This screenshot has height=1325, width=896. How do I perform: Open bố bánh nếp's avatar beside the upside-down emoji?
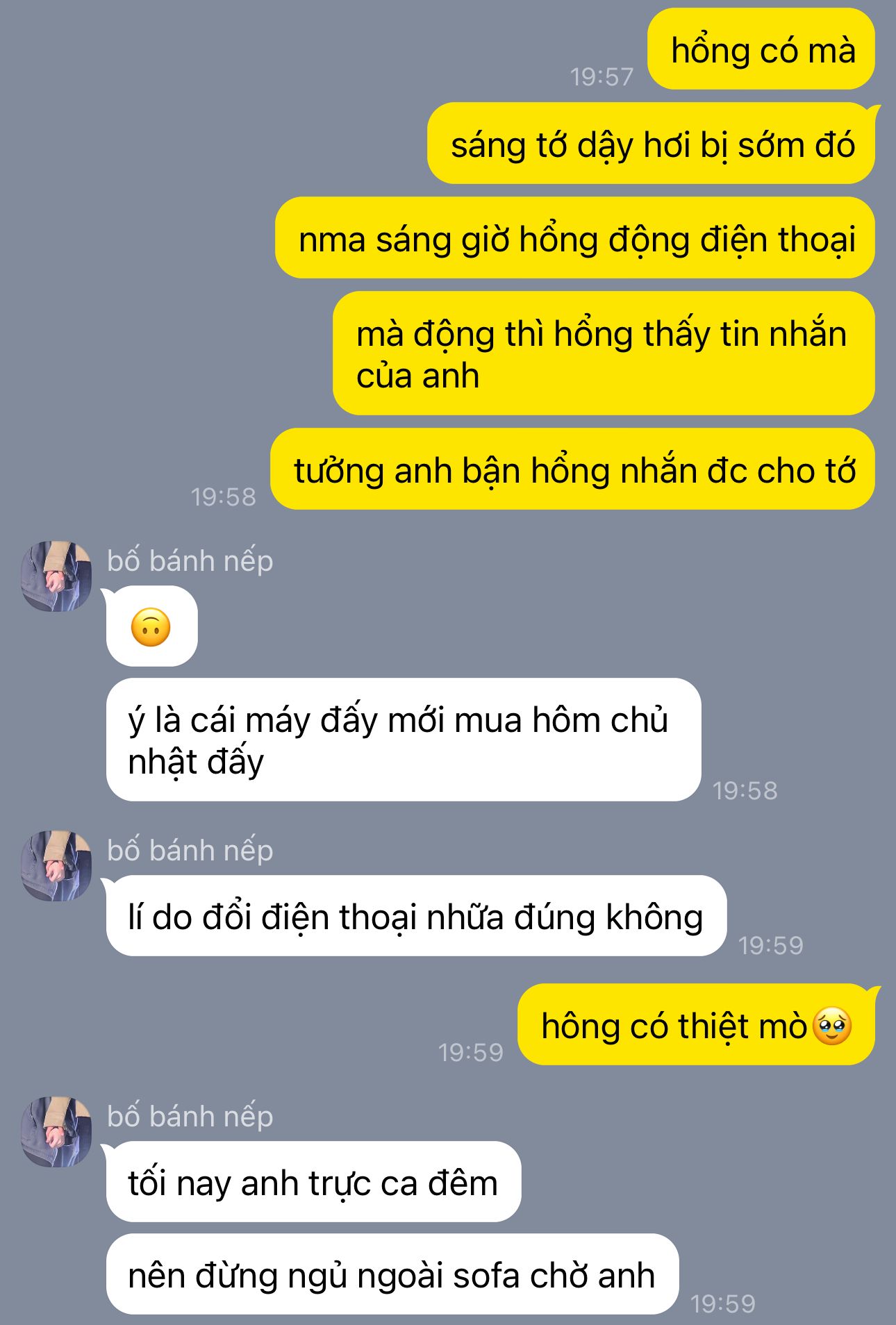point(56,576)
